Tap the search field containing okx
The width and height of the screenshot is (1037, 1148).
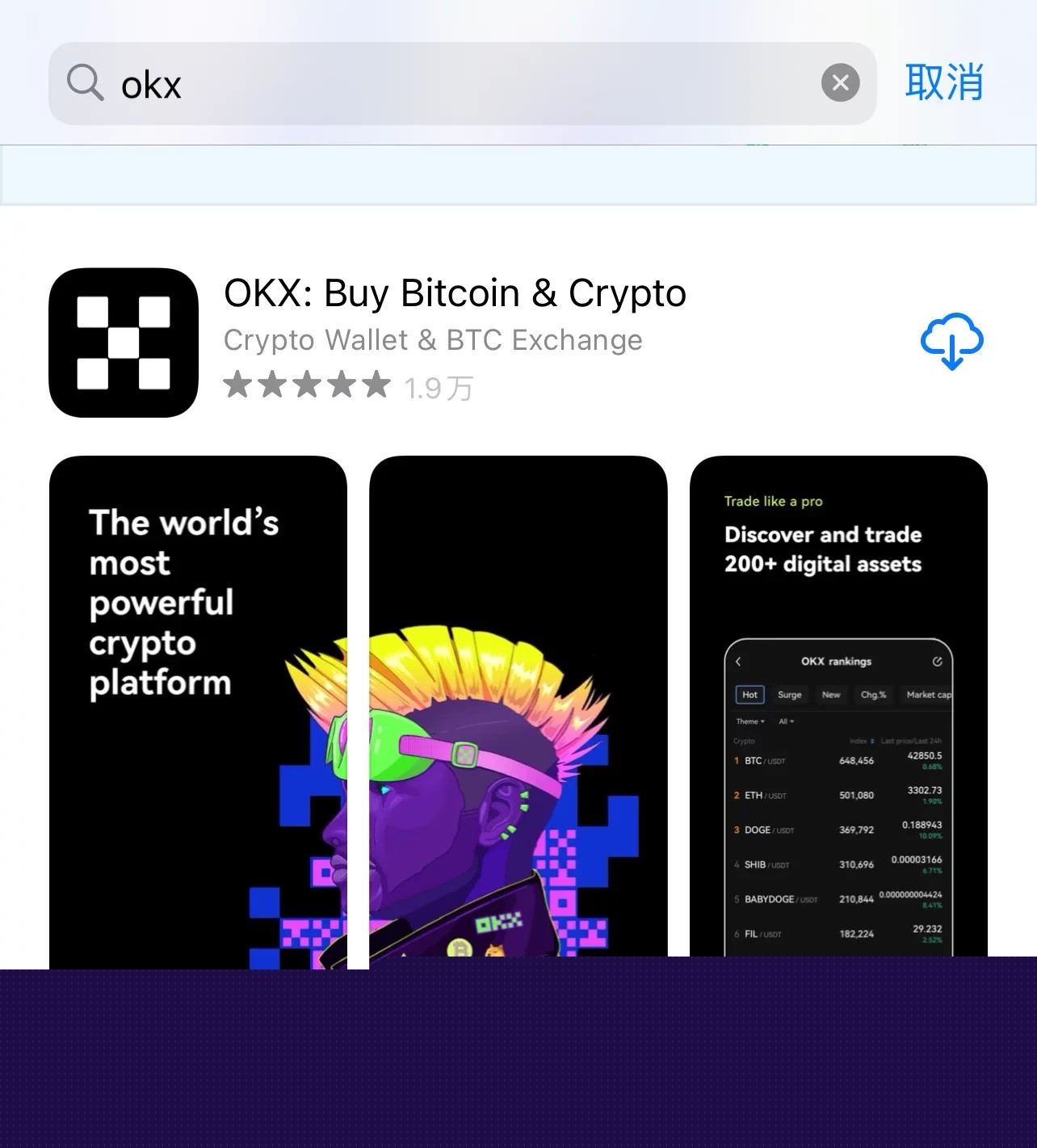462,83
